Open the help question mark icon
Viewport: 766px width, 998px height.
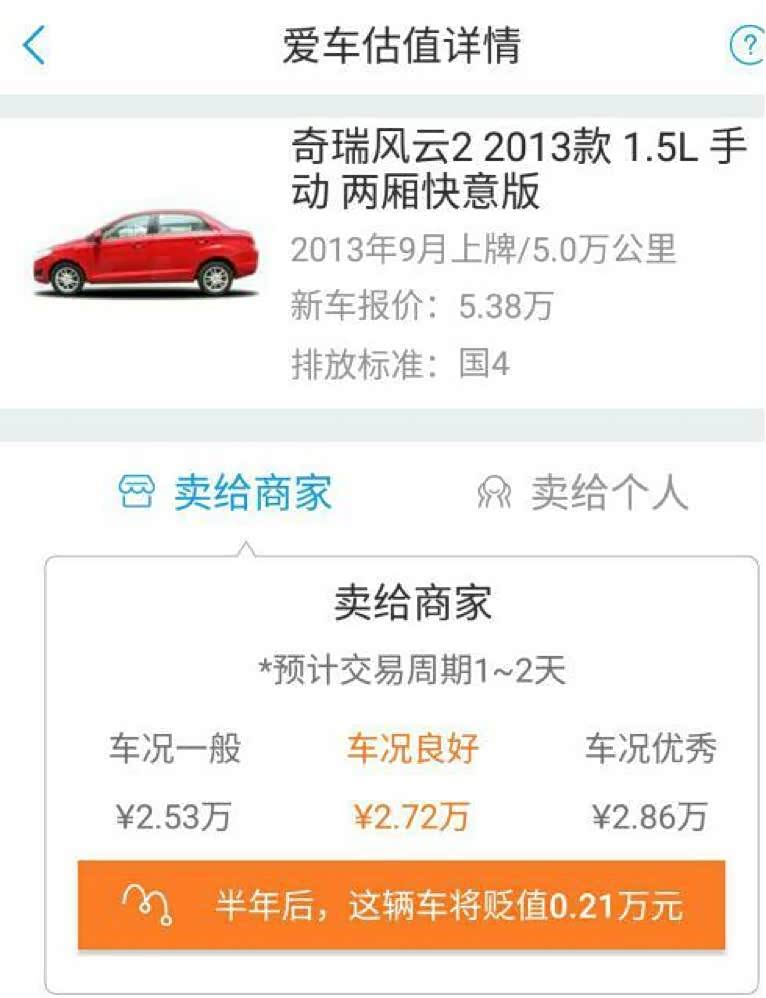click(x=746, y=47)
